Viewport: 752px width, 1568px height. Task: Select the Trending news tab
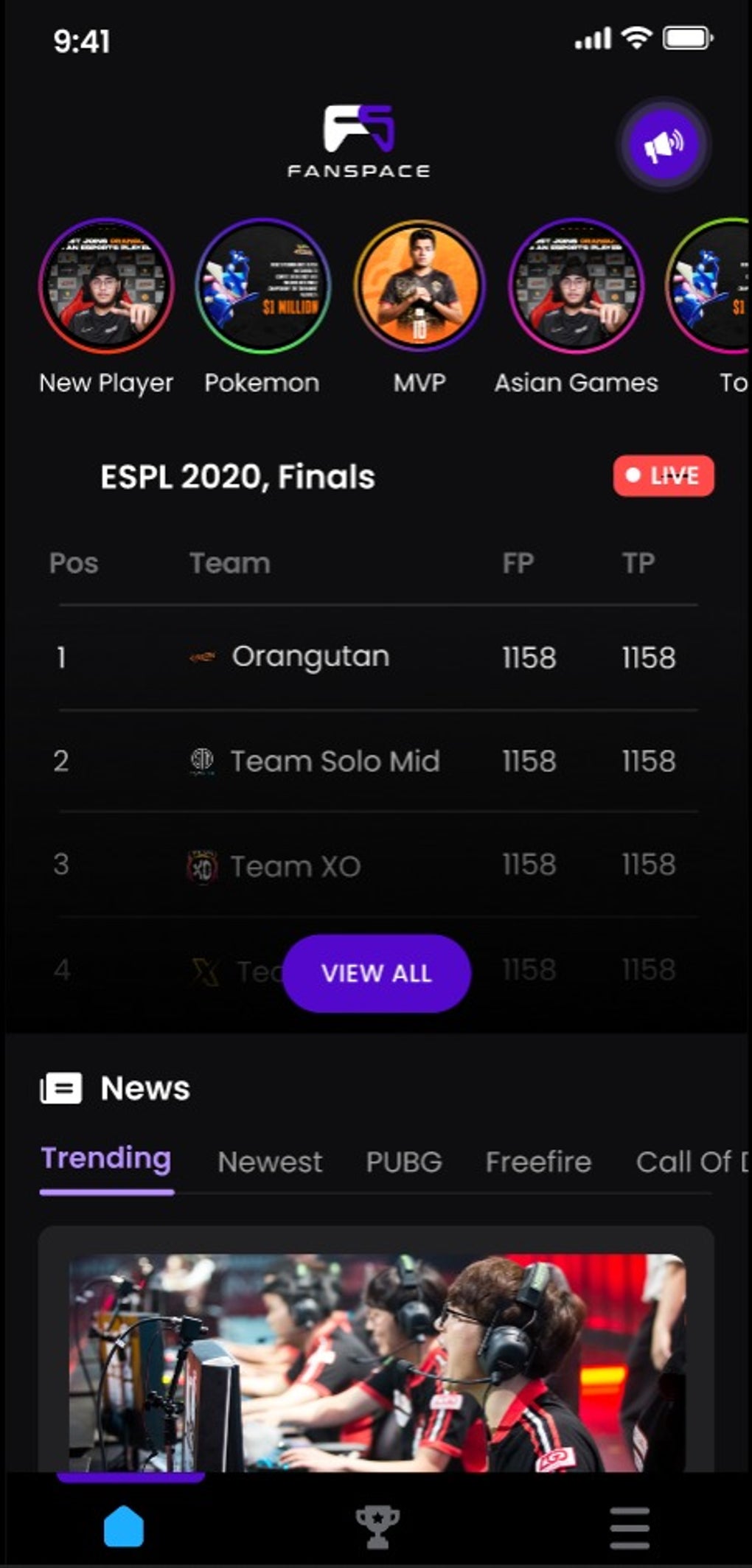click(x=106, y=1160)
